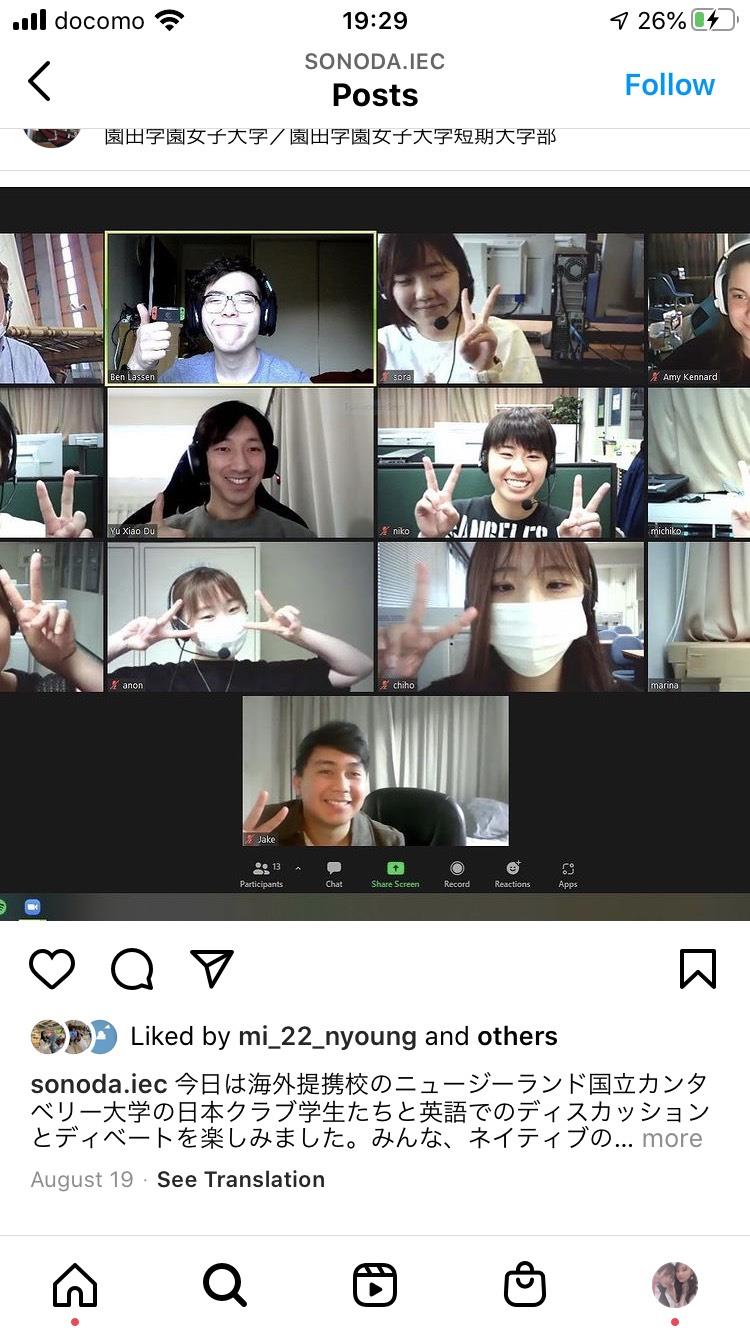
Task: Switch to the Home tab
Action: (x=75, y=1285)
